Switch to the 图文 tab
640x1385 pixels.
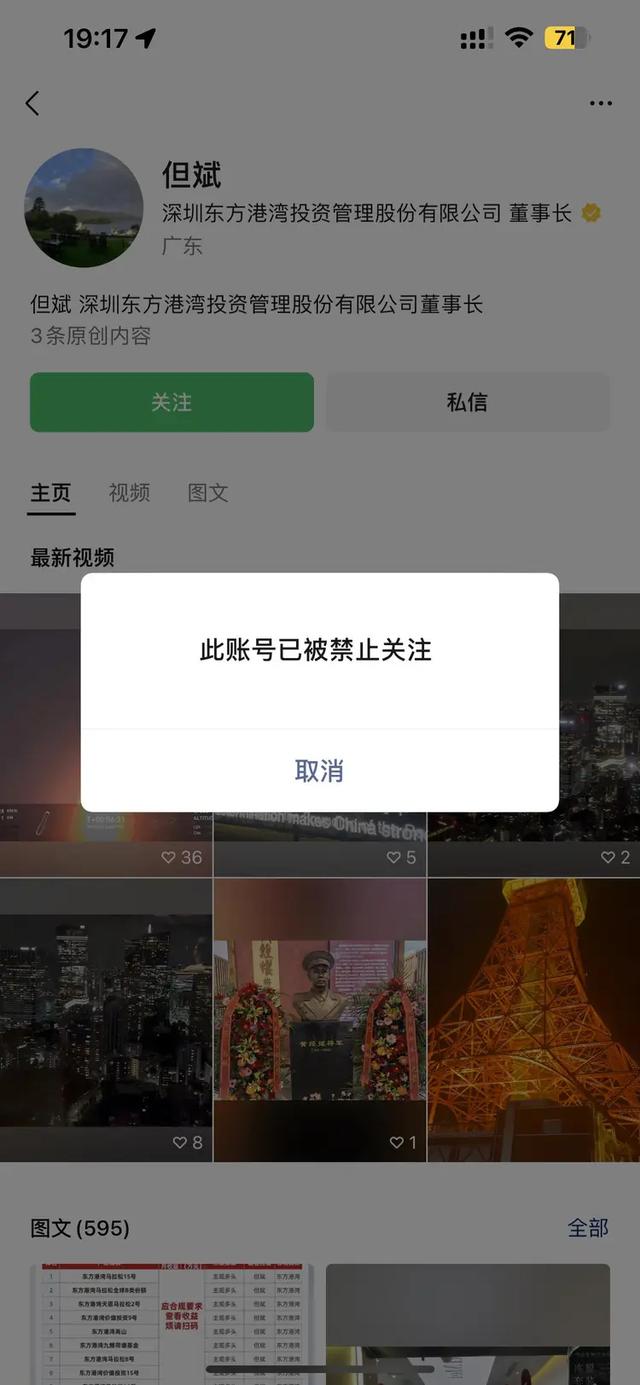click(208, 492)
